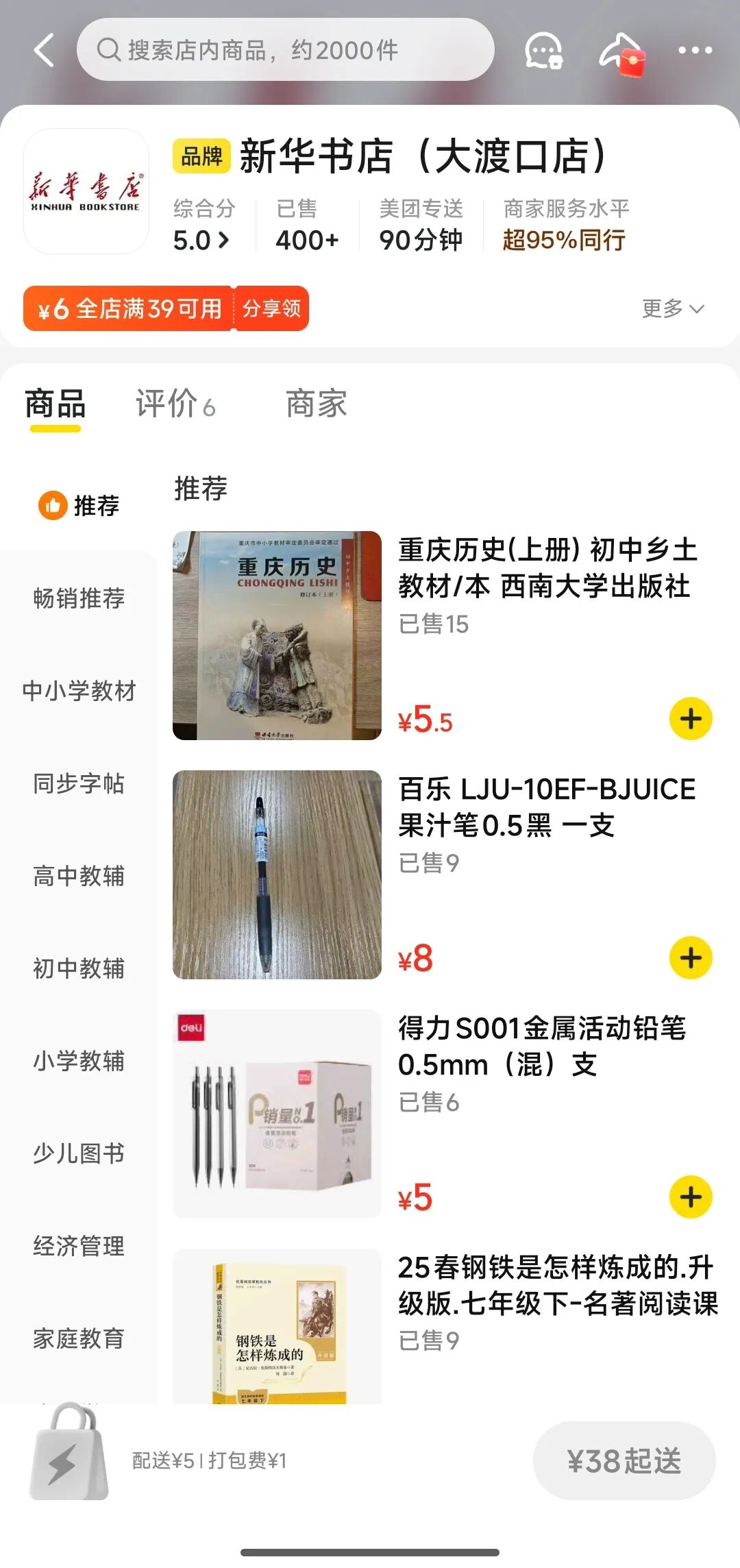Switch to the 评价 tab
This screenshot has height=1568, width=740.
pyautogui.click(x=175, y=404)
